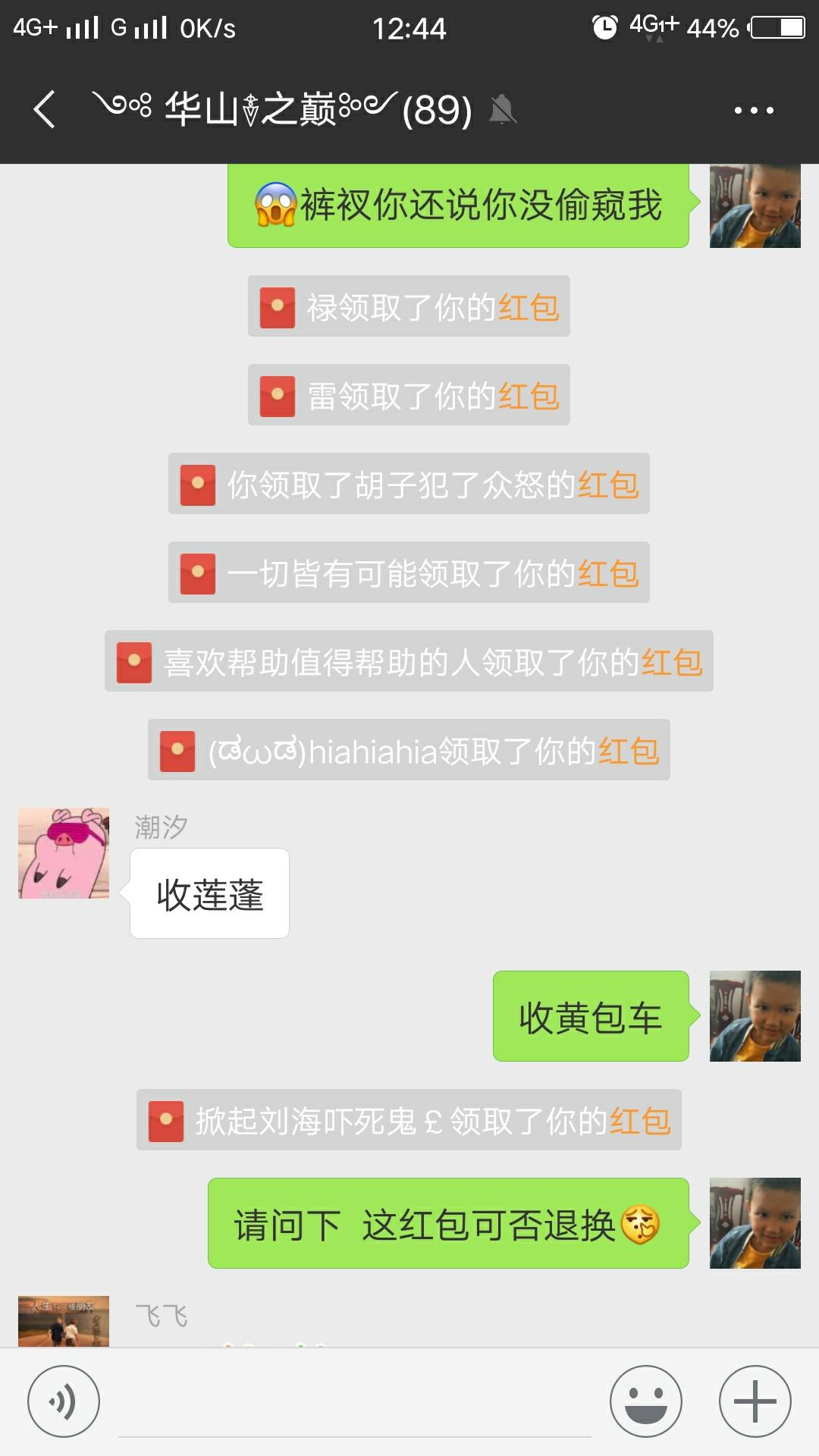819x1456 pixels.
Task: Open the group chat overflow menu
Action: [x=753, y=110]
